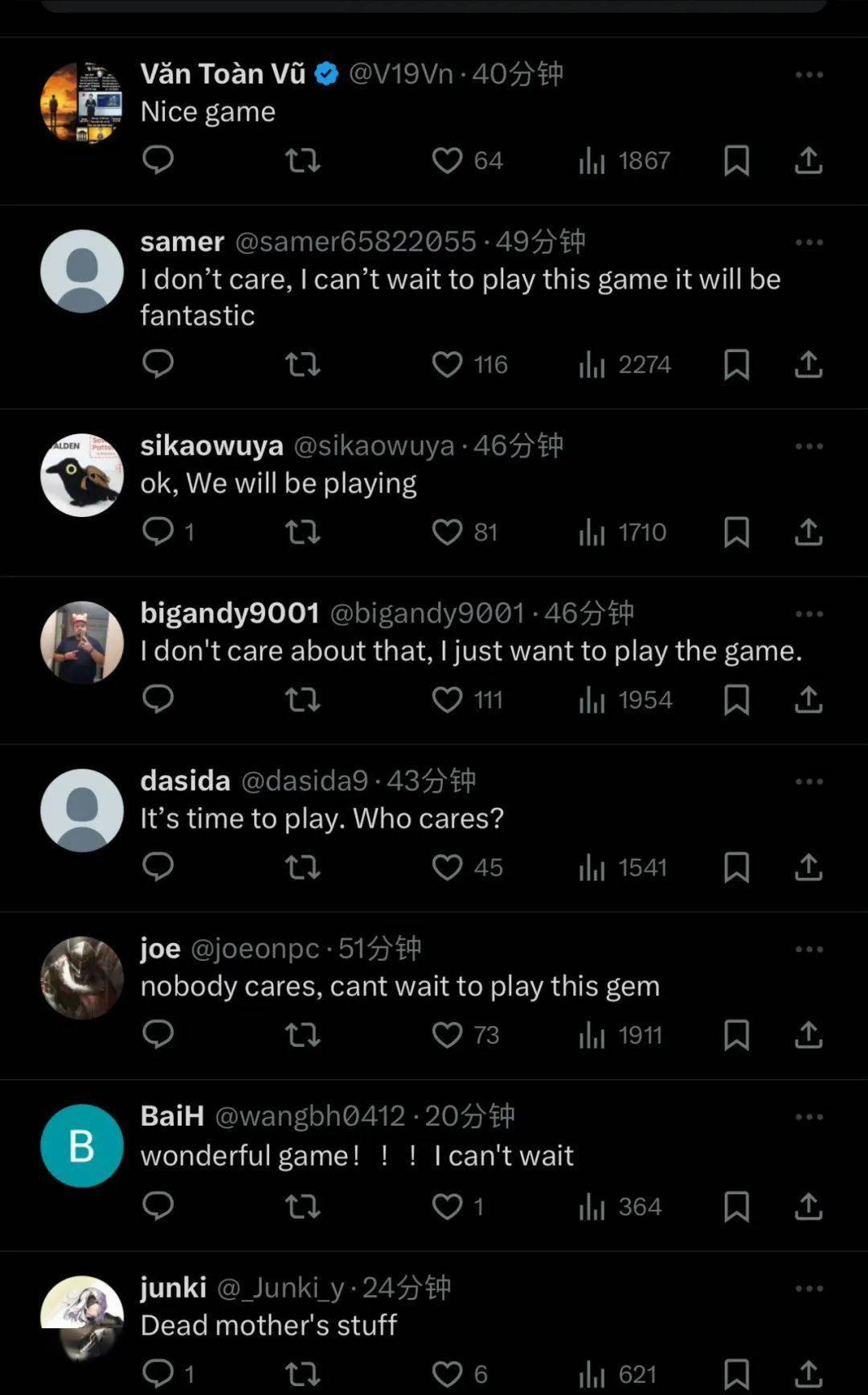
Task: Open the reply thread on sikaowuya's comment
Action: click(x=158, y=532)
